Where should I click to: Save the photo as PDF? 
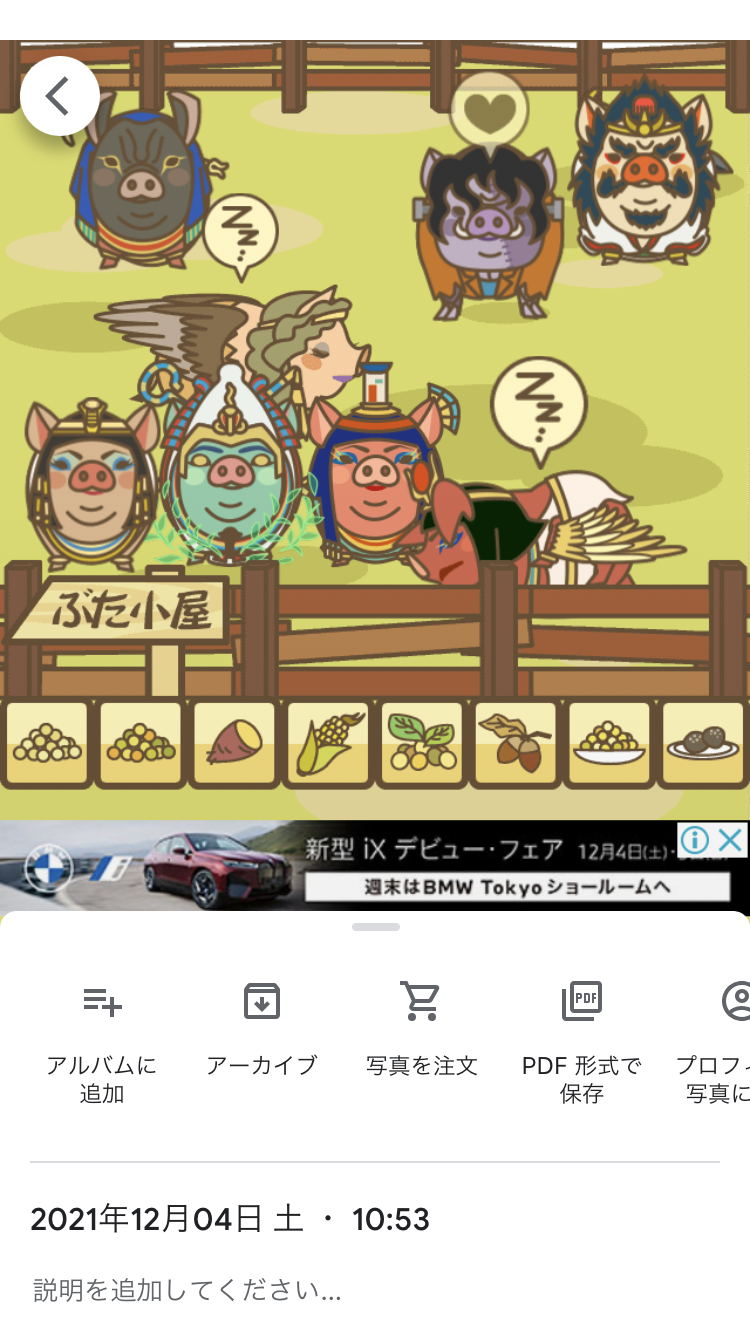tap(582, 1042)
